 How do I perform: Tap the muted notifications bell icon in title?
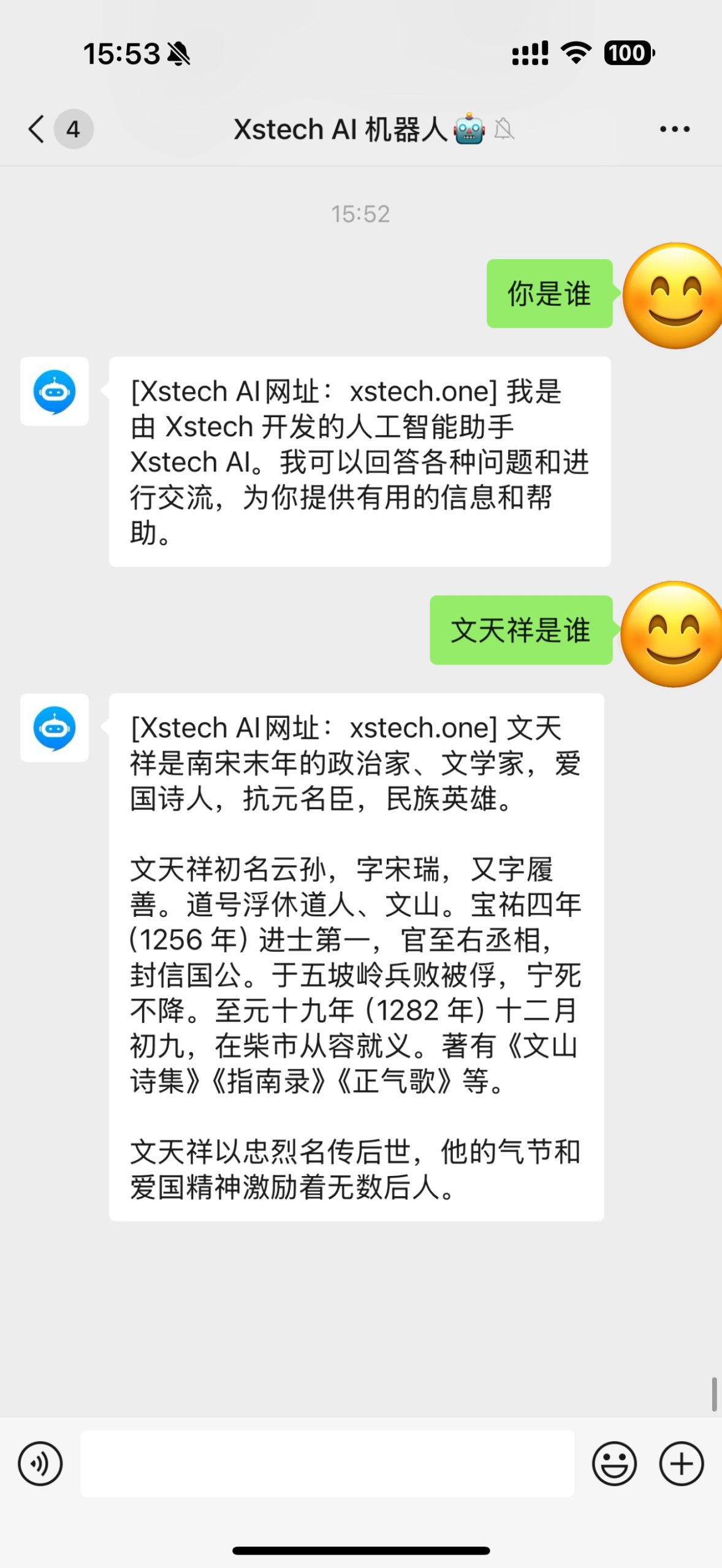point(504,129)
